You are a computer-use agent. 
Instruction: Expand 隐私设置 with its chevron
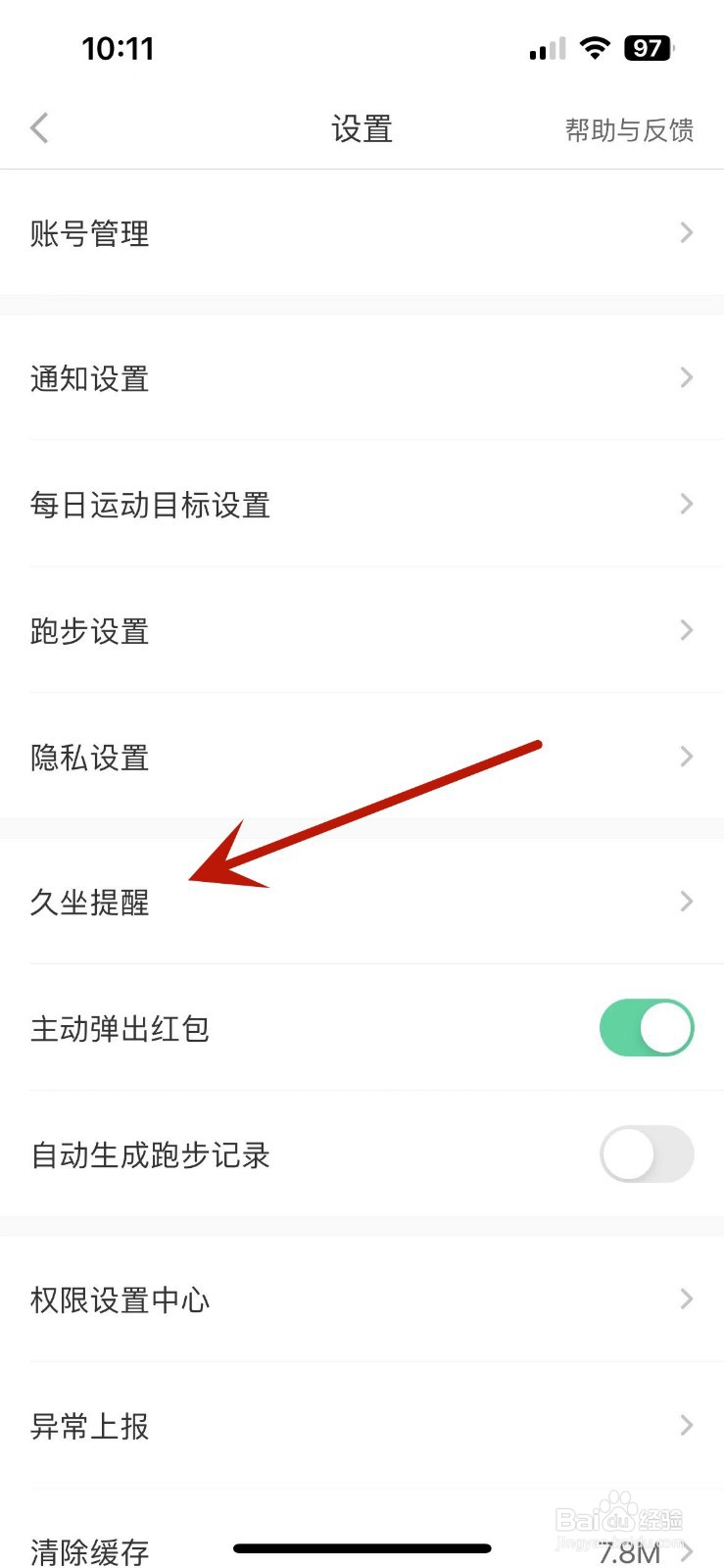tap(686, 757)
